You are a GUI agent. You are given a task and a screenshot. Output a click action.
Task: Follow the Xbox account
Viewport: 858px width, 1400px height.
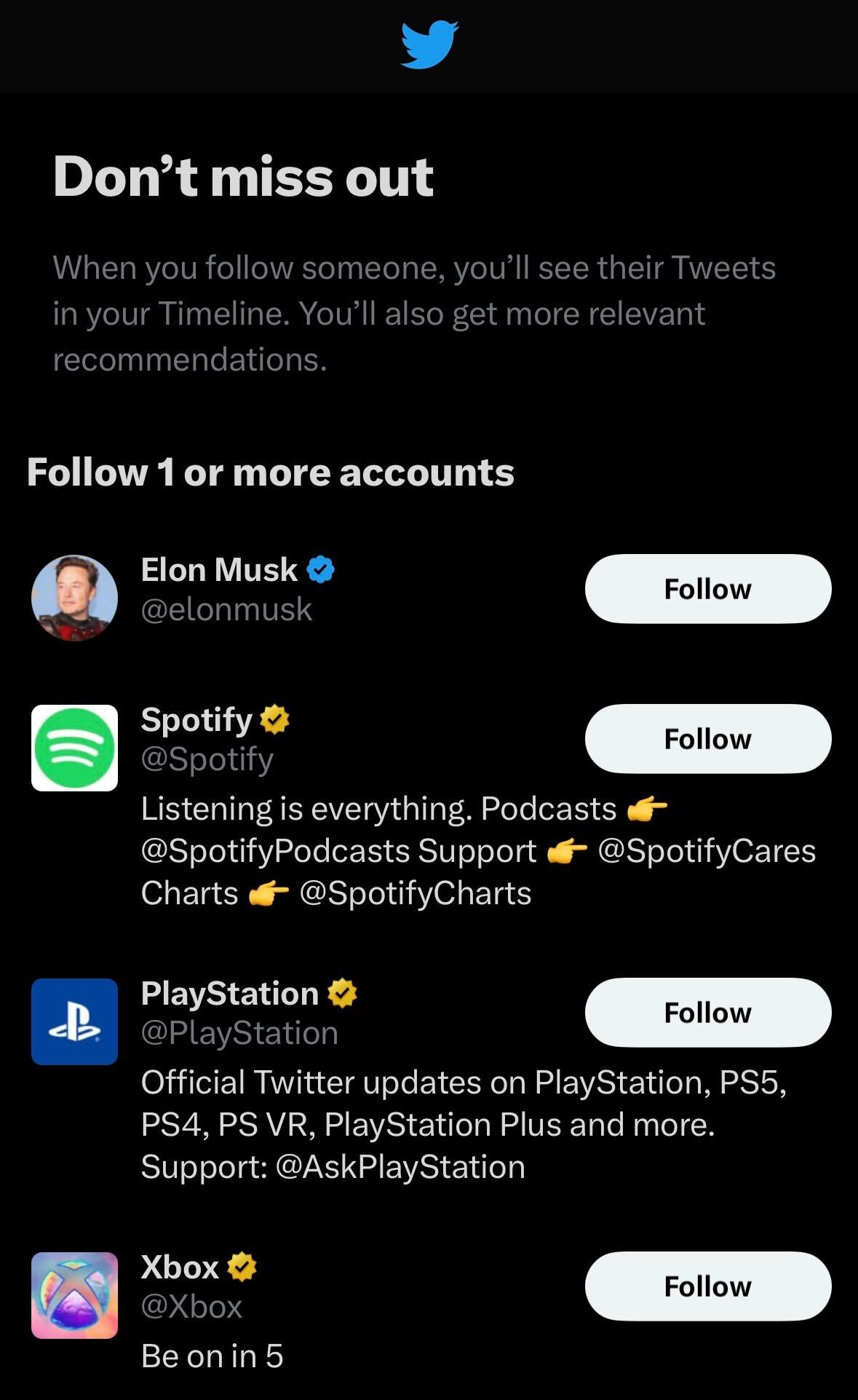[x=707, y=1286]
